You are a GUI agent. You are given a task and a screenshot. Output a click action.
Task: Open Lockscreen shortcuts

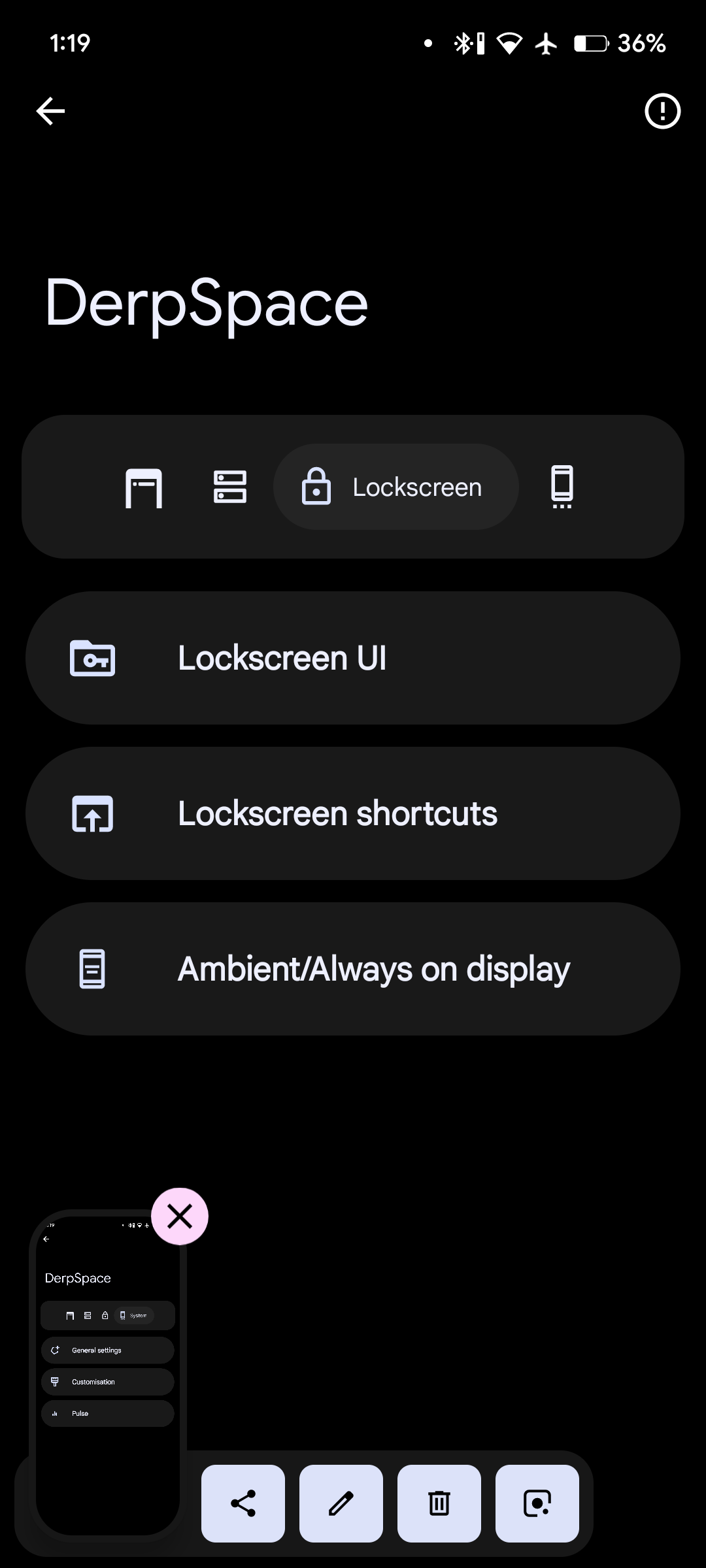353,813
